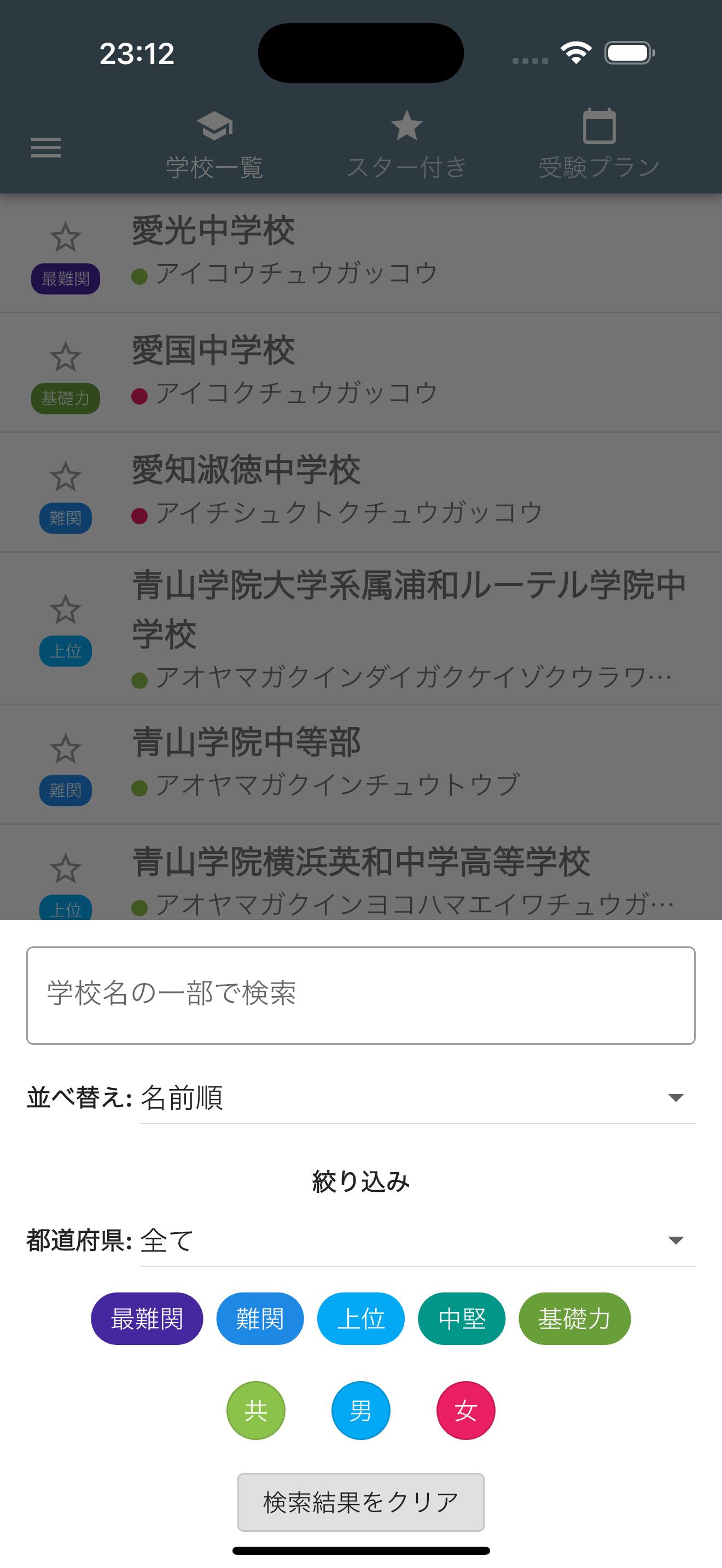Select the 難関 filter chip

tap(260, 1319)
